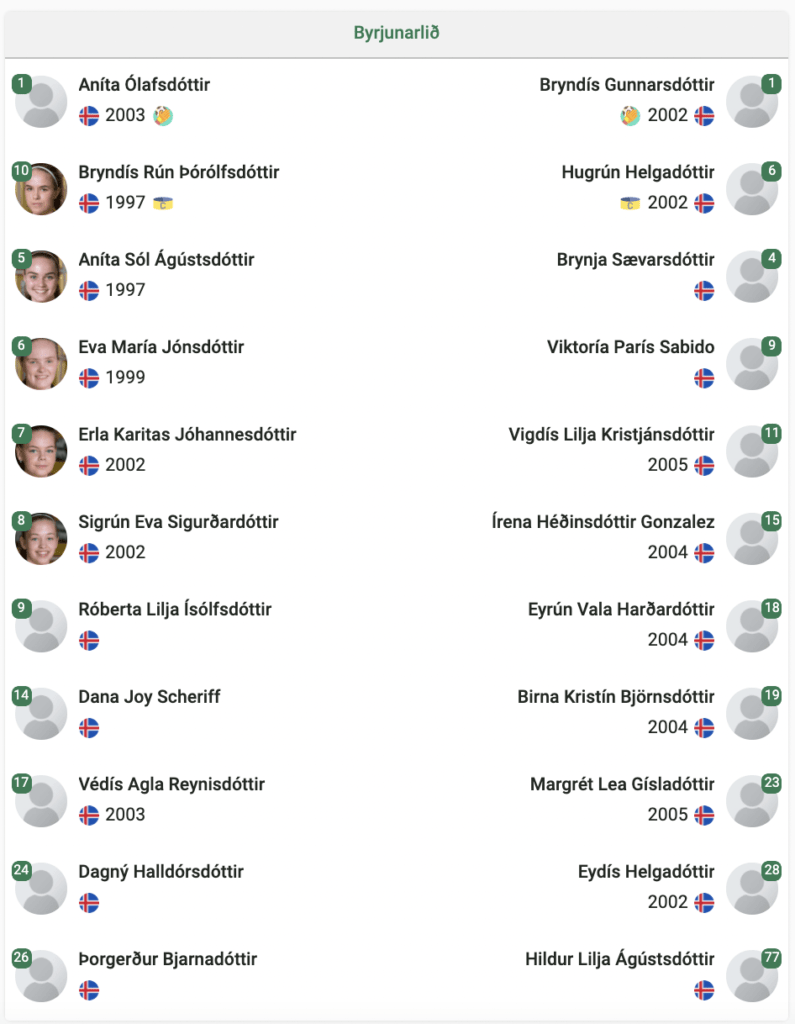
Task: Open Viktoría París Sabido's player page
Action: tap(630, 348)
